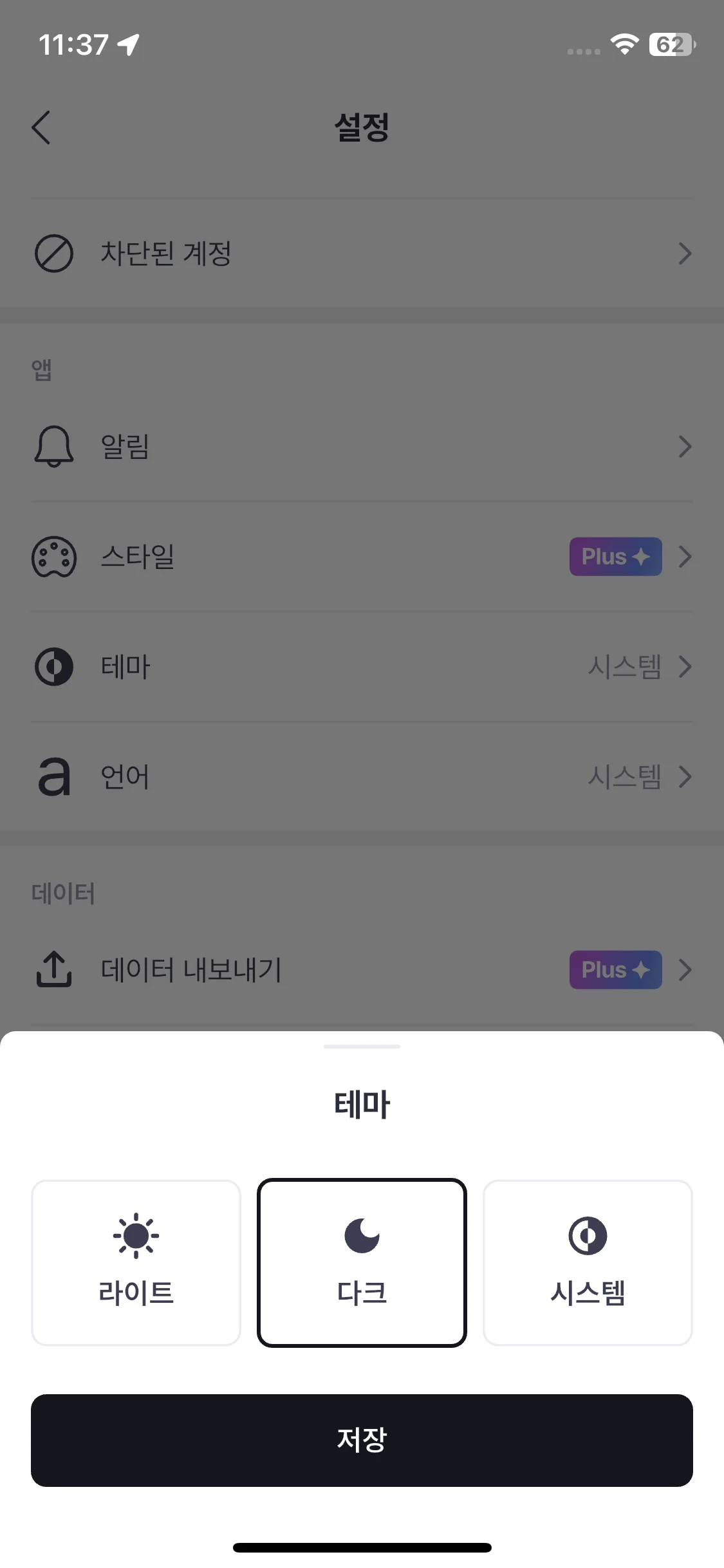Image resolution: width=724 pixels, height=1568 pixels.
Task: Open 알림 notification settings
Action: (x=362, y=447)
